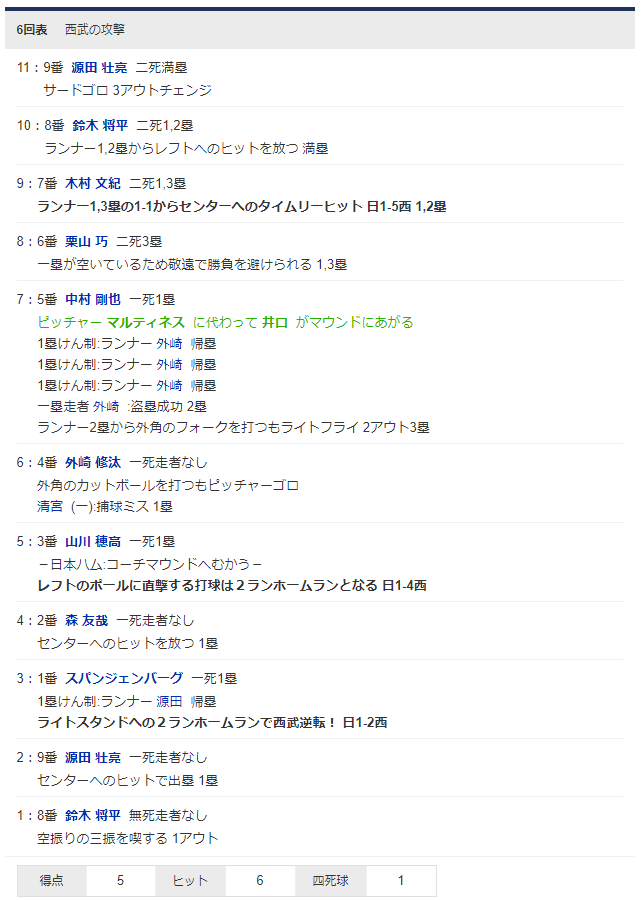Open relief pitcher 井口 link

[275, 323]
